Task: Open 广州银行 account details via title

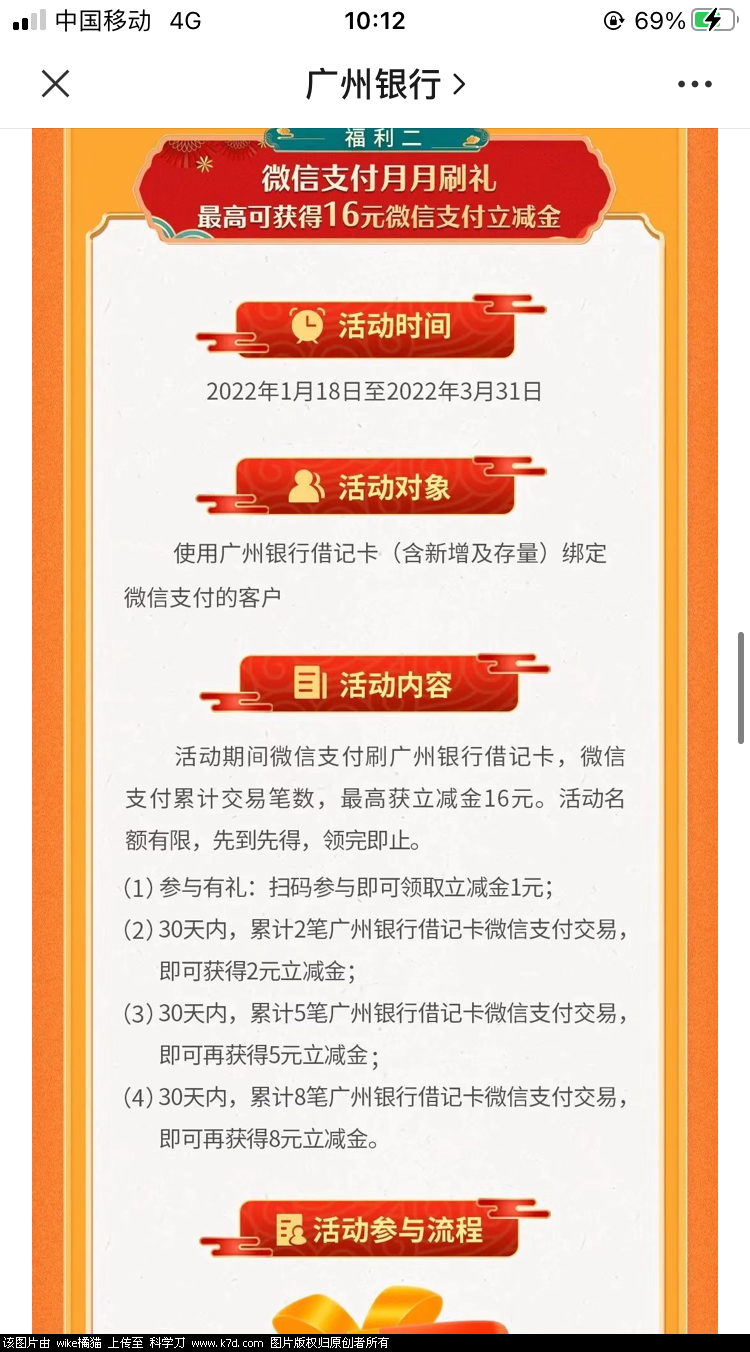Action: point(385,84)
